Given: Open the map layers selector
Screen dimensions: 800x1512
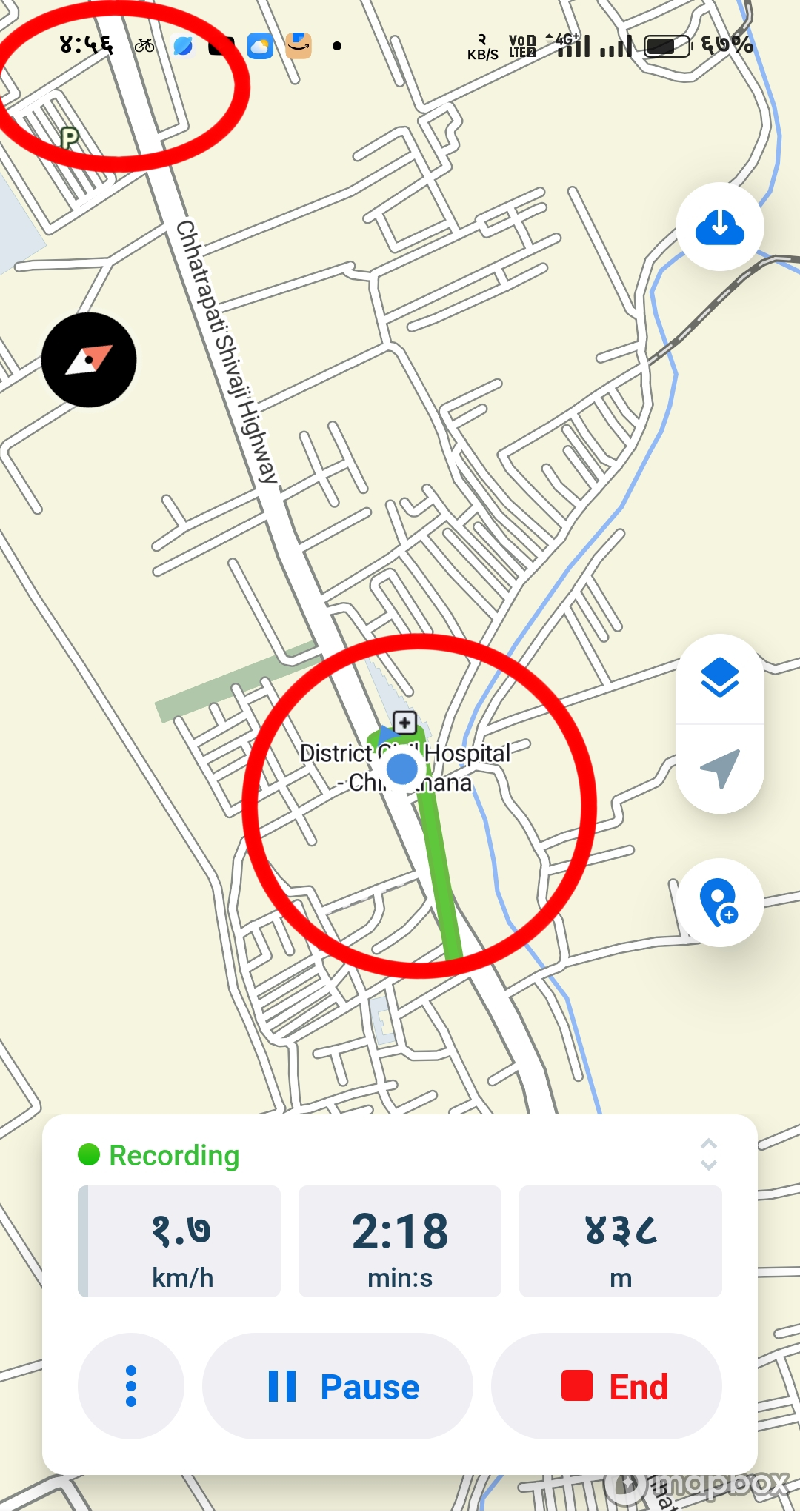Looking at the screenshot, I should point(720,678).
